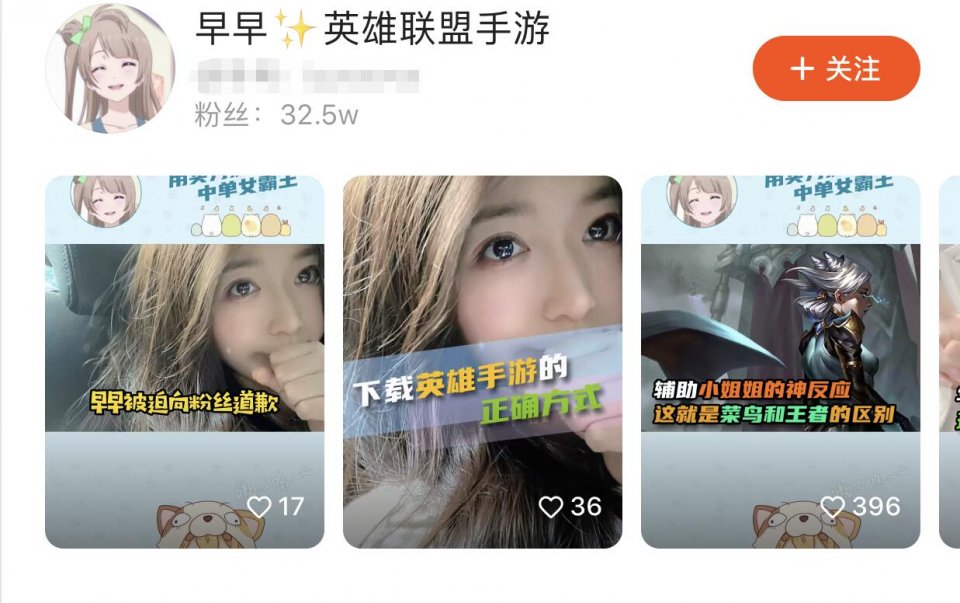Follow with the 关注 button
Screen dimensions: 960x603
coord(836,69)
